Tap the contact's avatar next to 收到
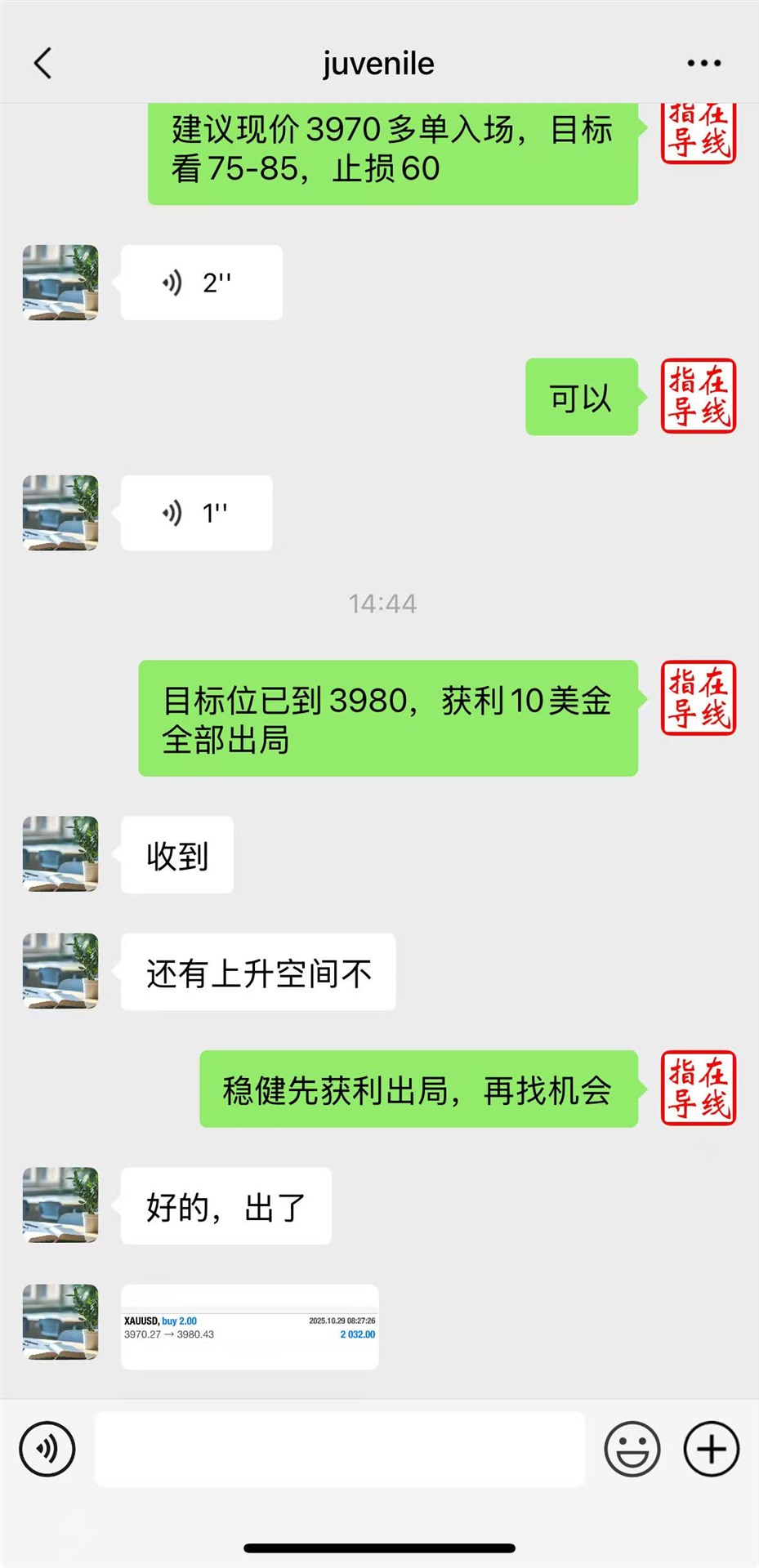The height and width of the screenshot is (1568, 759). (x=60, y=854)
